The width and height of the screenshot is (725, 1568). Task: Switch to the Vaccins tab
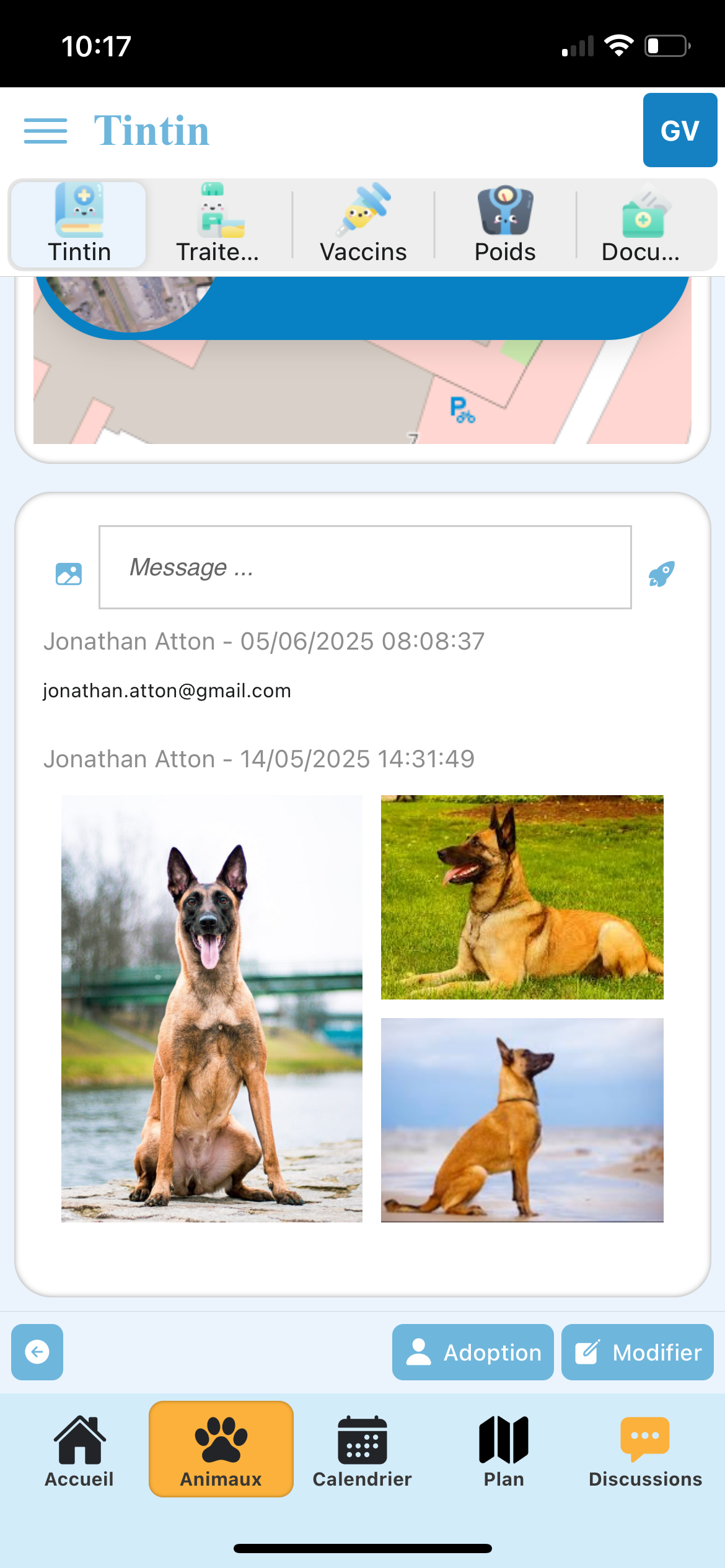click(364, 224)
